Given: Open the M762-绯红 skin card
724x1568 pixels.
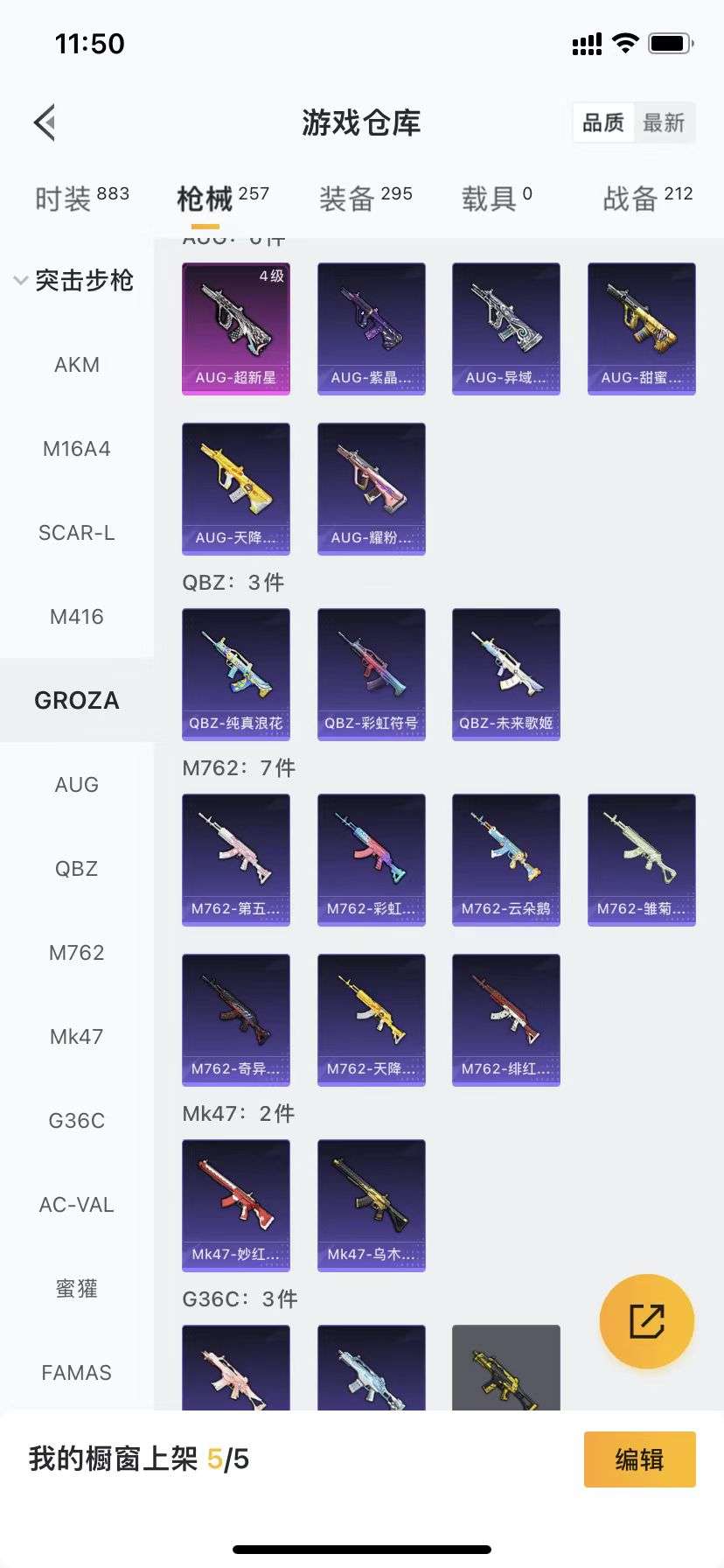Looking at the screenshot, I should coord(506,1020).
